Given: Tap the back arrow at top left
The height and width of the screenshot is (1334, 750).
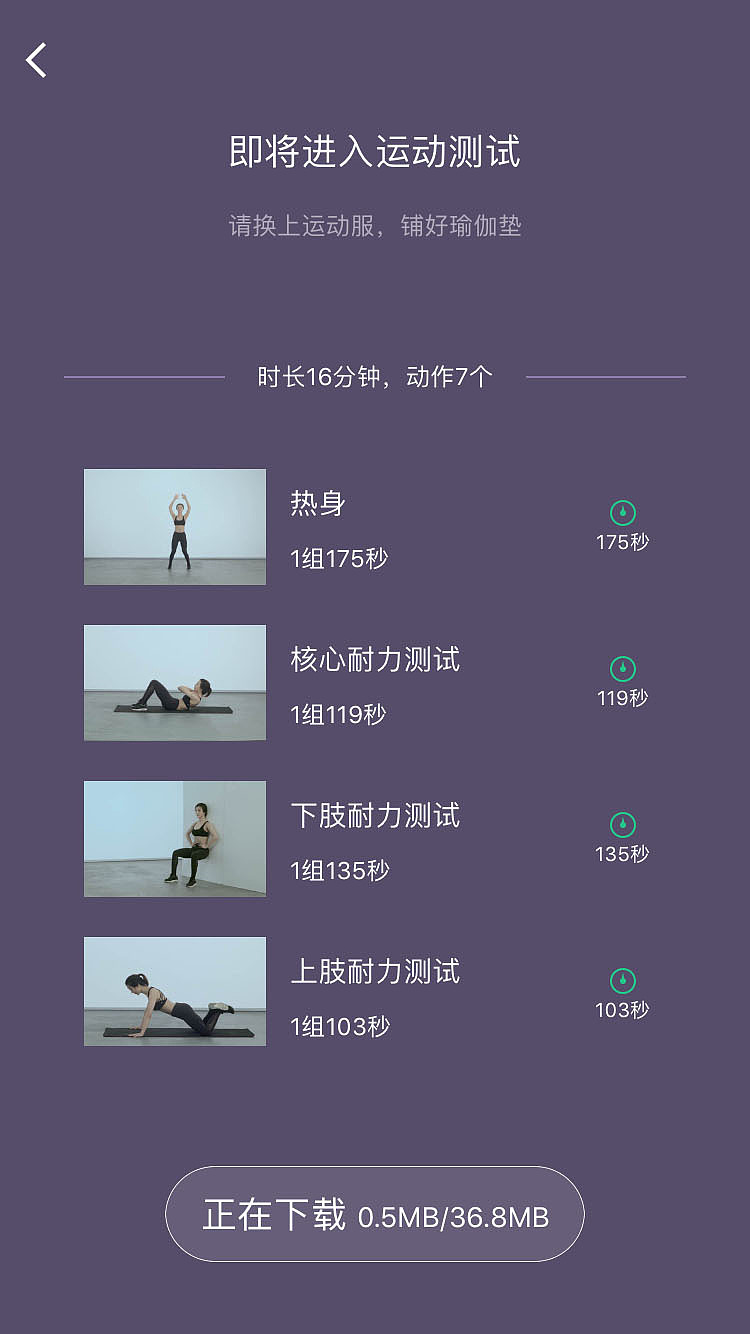Looking at the screenshot, I should [x=36, y=60].
